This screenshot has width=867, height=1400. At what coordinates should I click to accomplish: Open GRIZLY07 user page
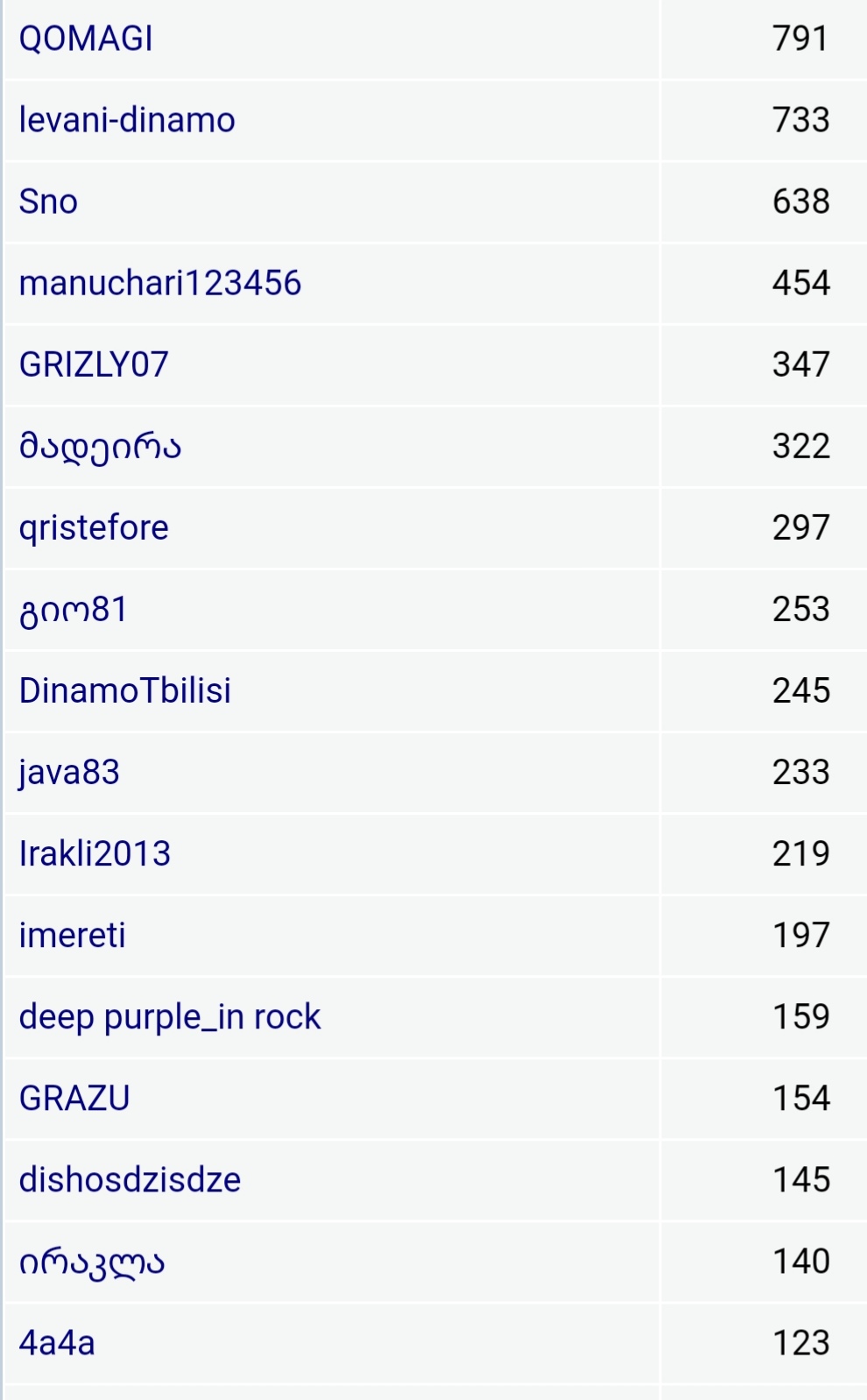pyautogui.click(x=94, y=364)
